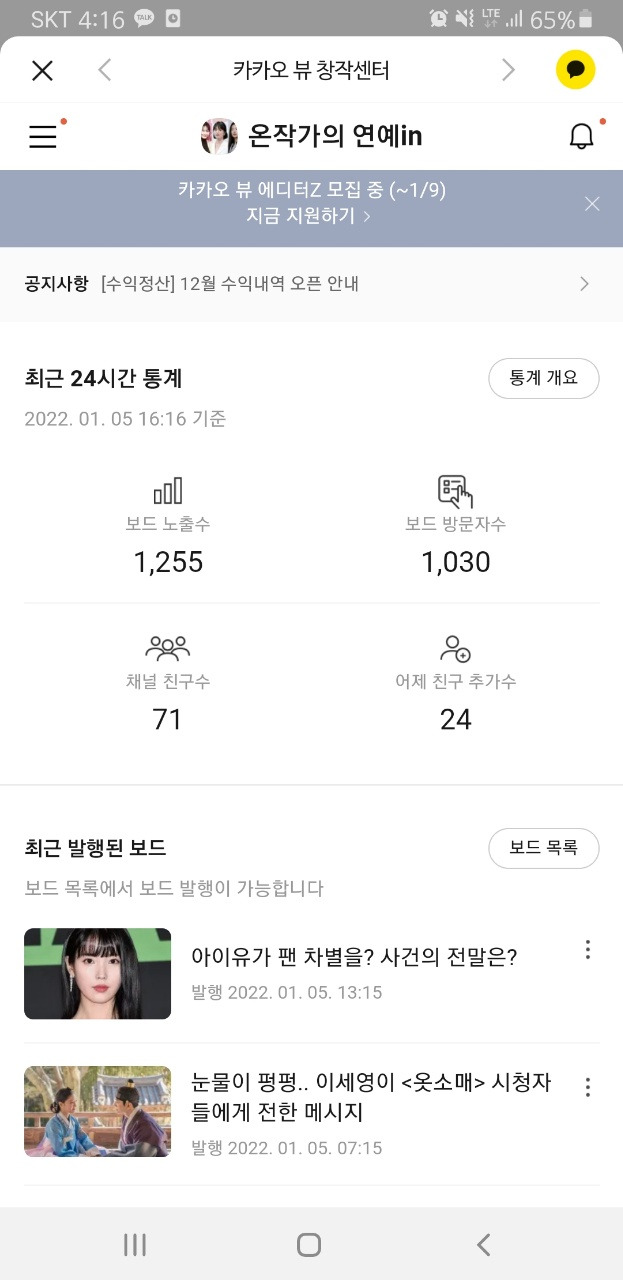Open more options for the 아이유 board
The image size is (623, 1280).
tap(588, 950)
